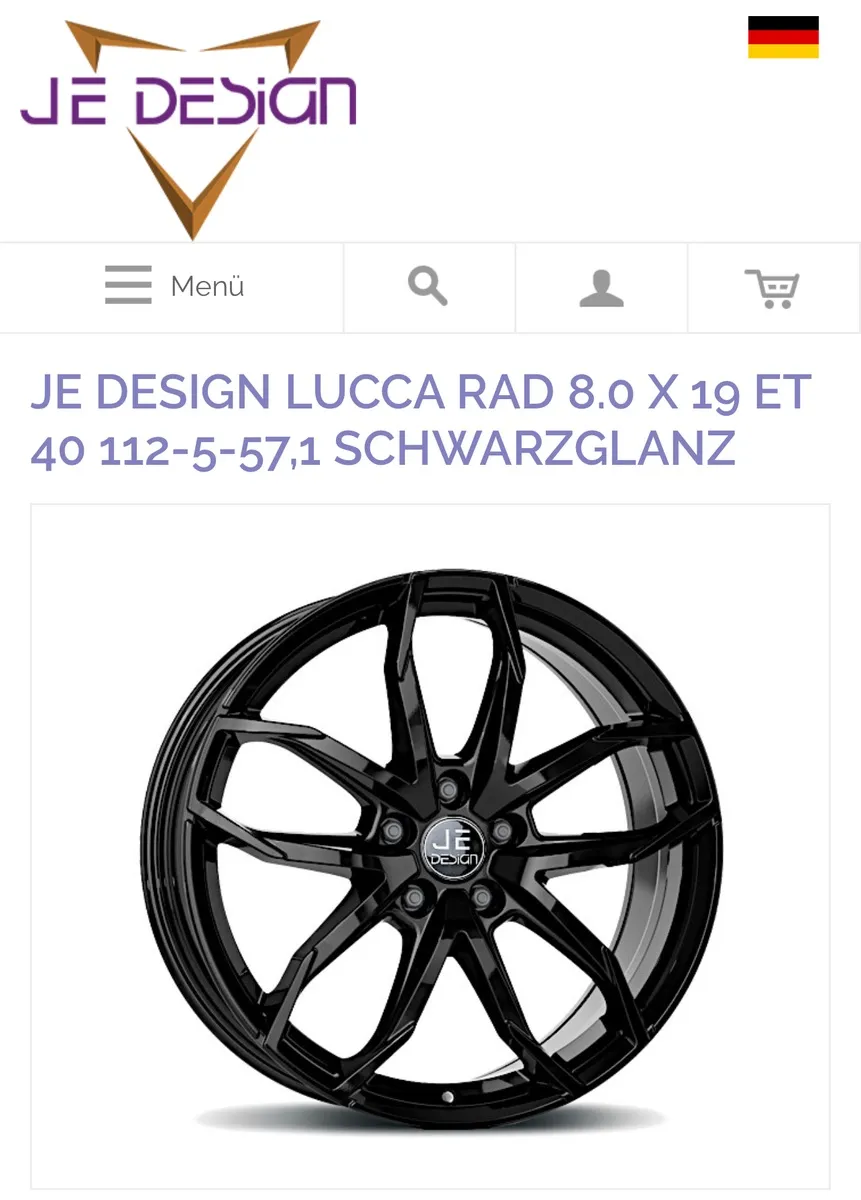Image resolution: width=861 pixels, height=1200 pixels.
Task: Open the shopping cart
Action: (772, 287)
